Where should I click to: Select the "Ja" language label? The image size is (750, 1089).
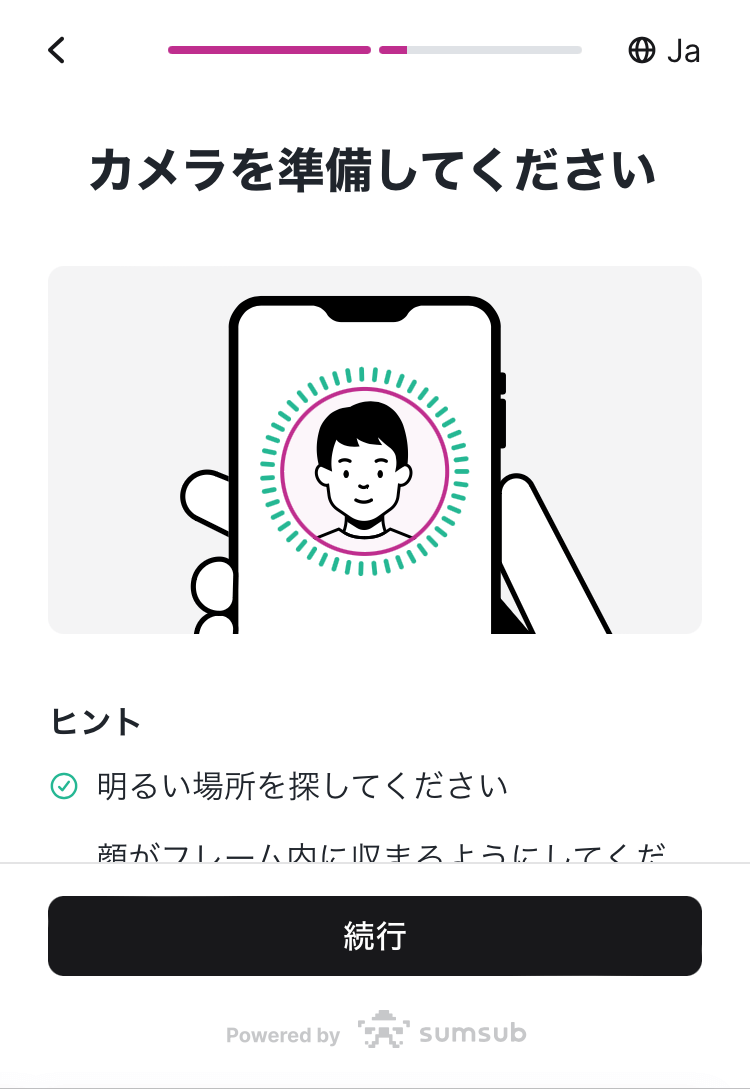(x=684, y=51)
